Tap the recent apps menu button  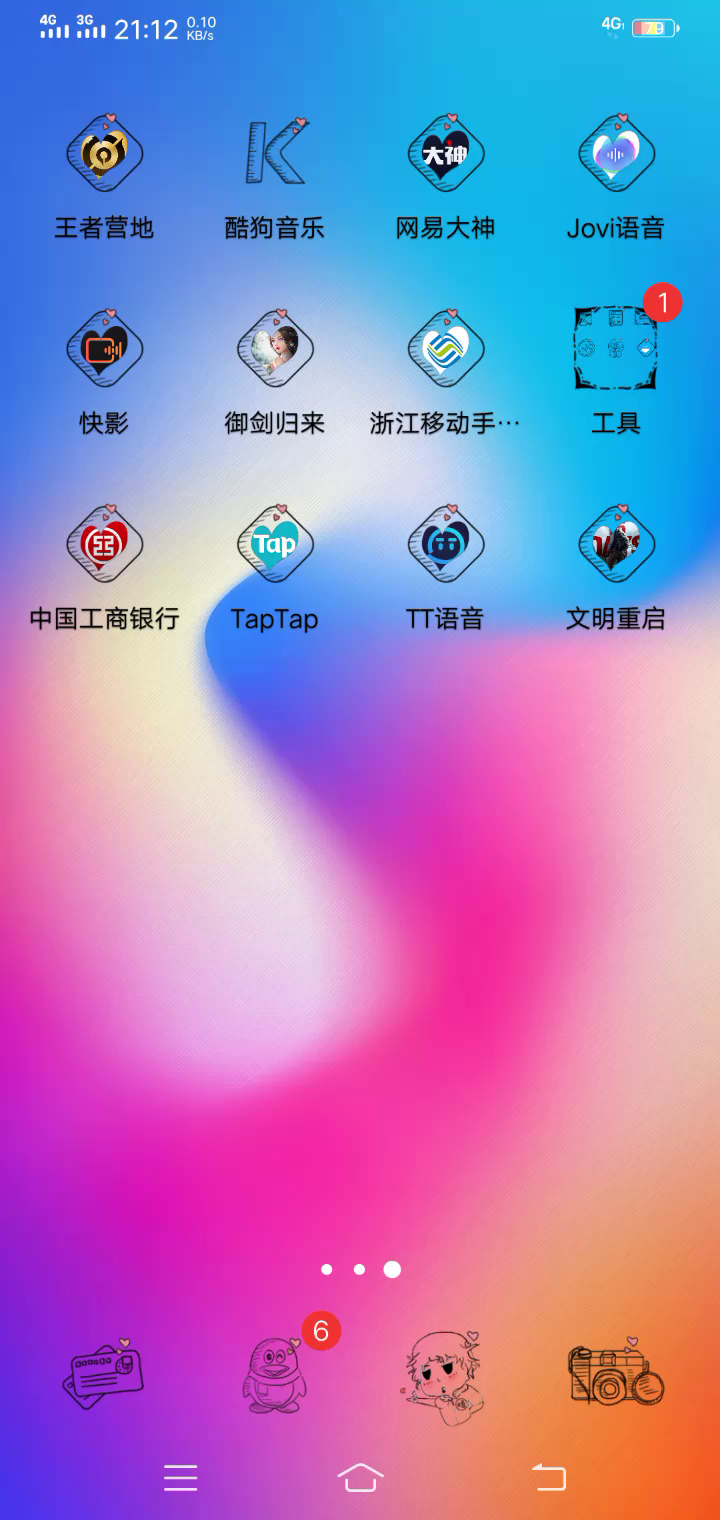pos(181,1478)
